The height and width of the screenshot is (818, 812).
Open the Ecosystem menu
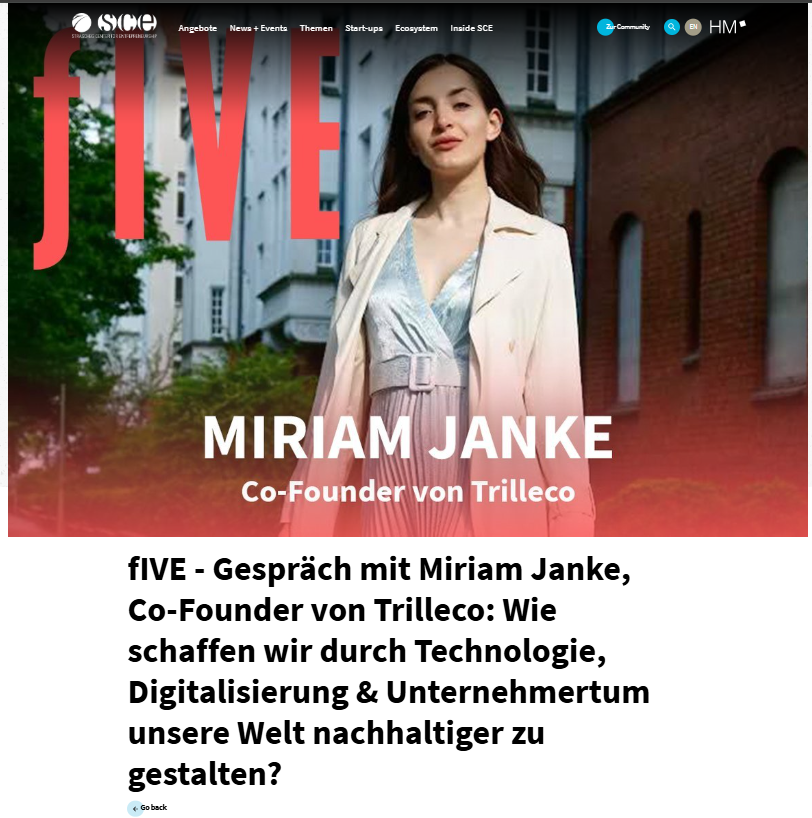coord(416,28)
